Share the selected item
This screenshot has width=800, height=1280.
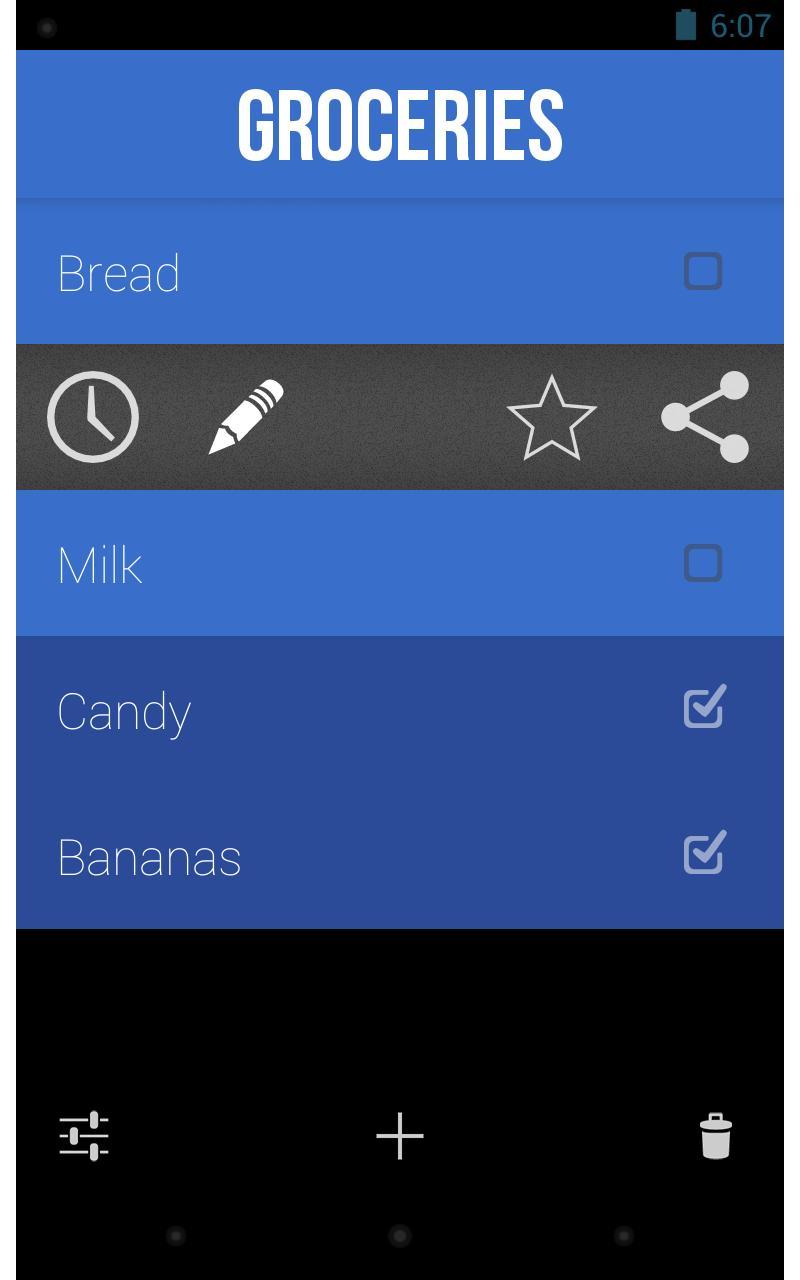pyautogui.click(x=706, y=417)
